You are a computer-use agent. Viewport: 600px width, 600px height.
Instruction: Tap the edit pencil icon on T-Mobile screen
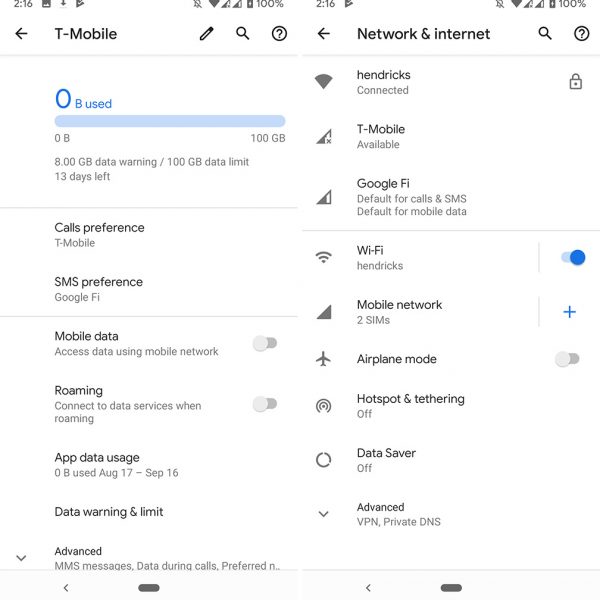pyautogui.click(x=207, y=33)
